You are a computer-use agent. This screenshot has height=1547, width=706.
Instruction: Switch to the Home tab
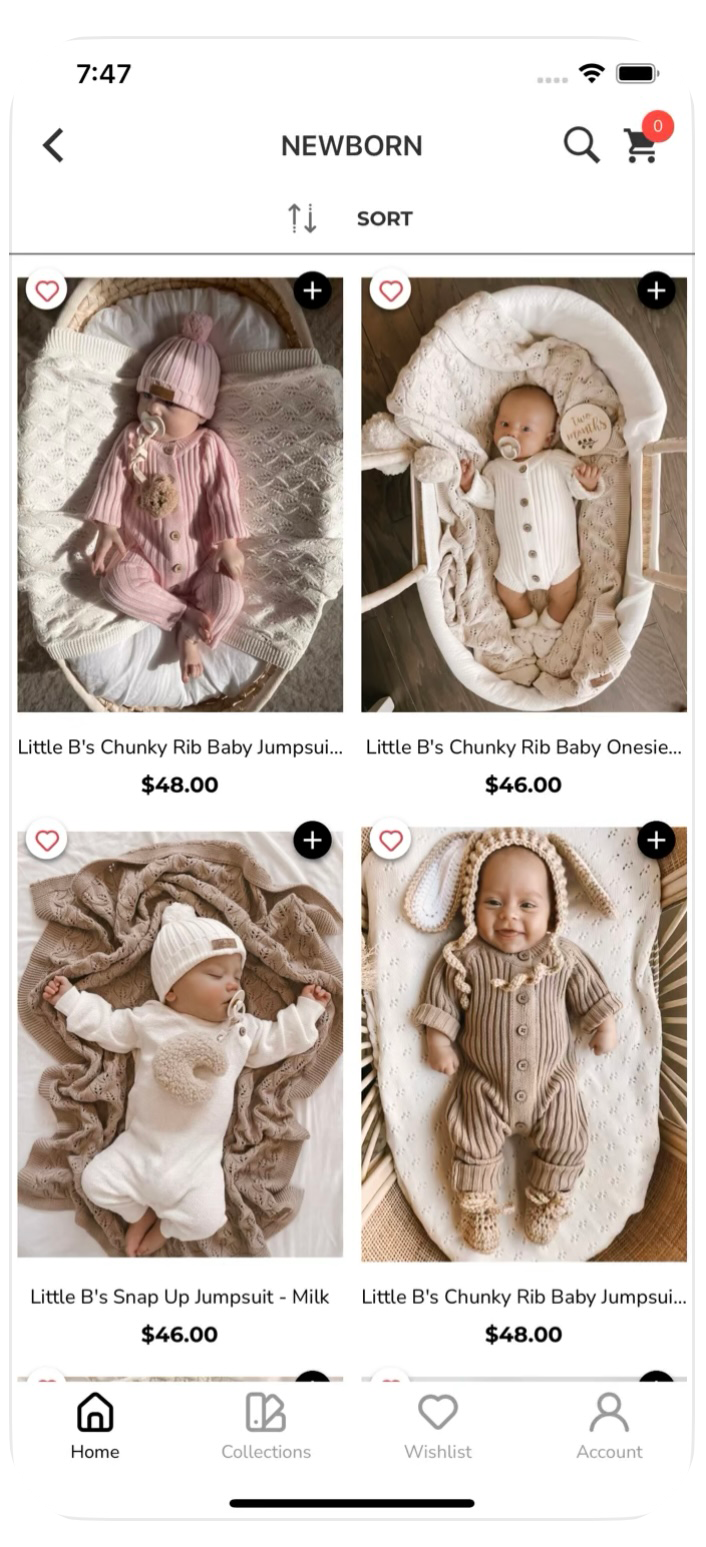coord(95,1425)
